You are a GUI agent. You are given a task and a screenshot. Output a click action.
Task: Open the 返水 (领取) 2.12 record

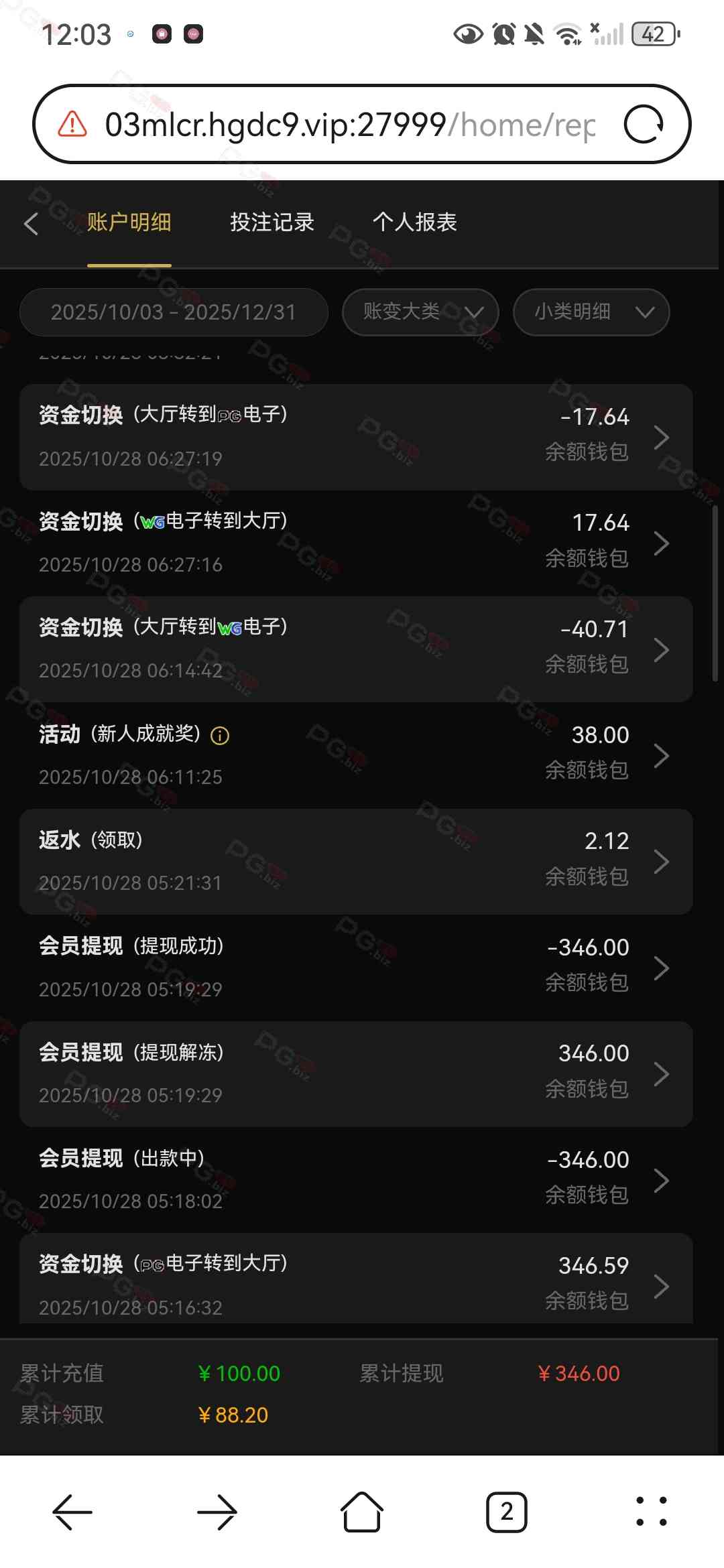coord(355,861)
